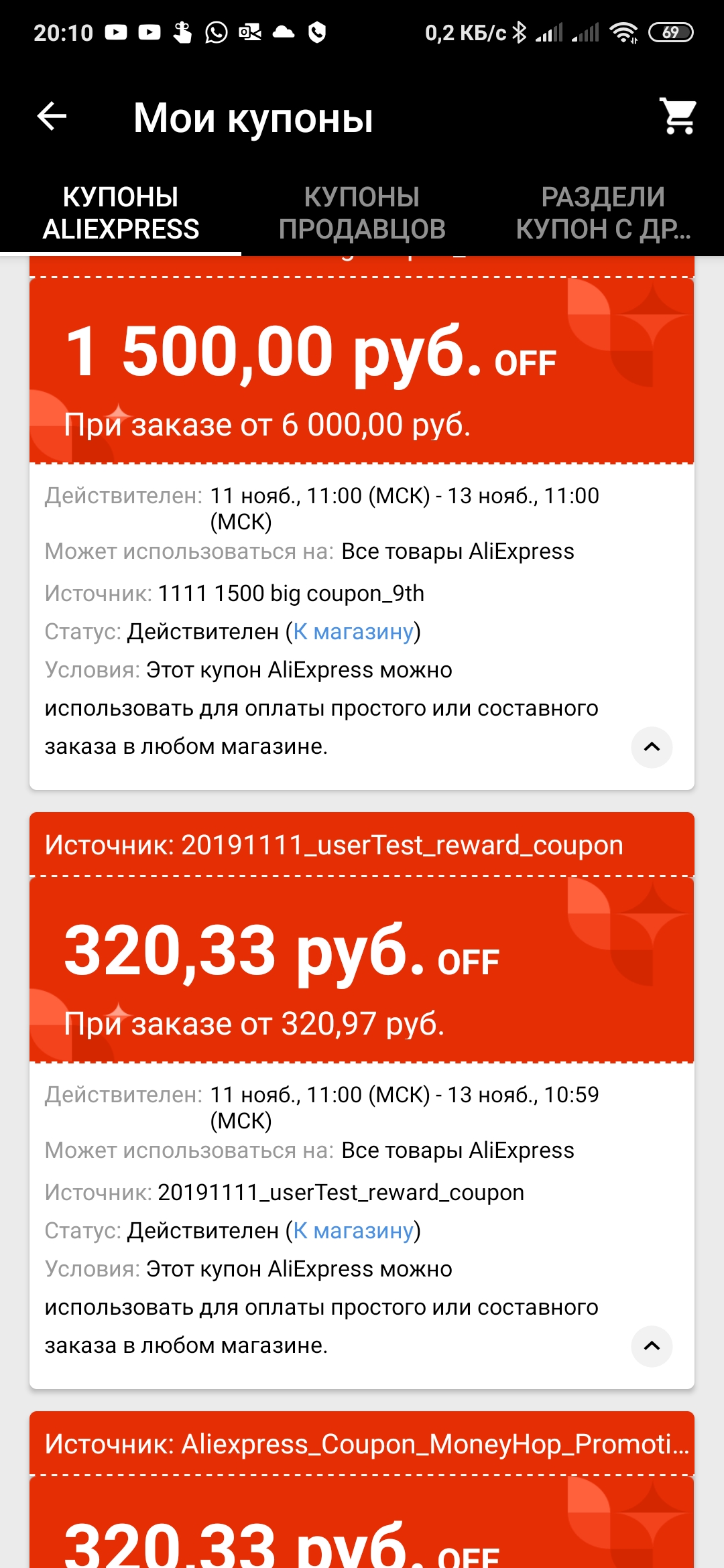
Task: Tap К магазину link on 1 500 руб. coupon
Action: pyautogui.click(x=353, y=631)
